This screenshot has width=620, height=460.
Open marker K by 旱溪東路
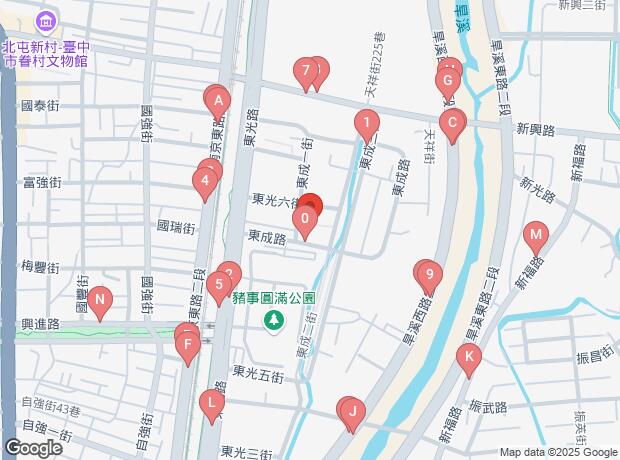(x=467, y=358)
